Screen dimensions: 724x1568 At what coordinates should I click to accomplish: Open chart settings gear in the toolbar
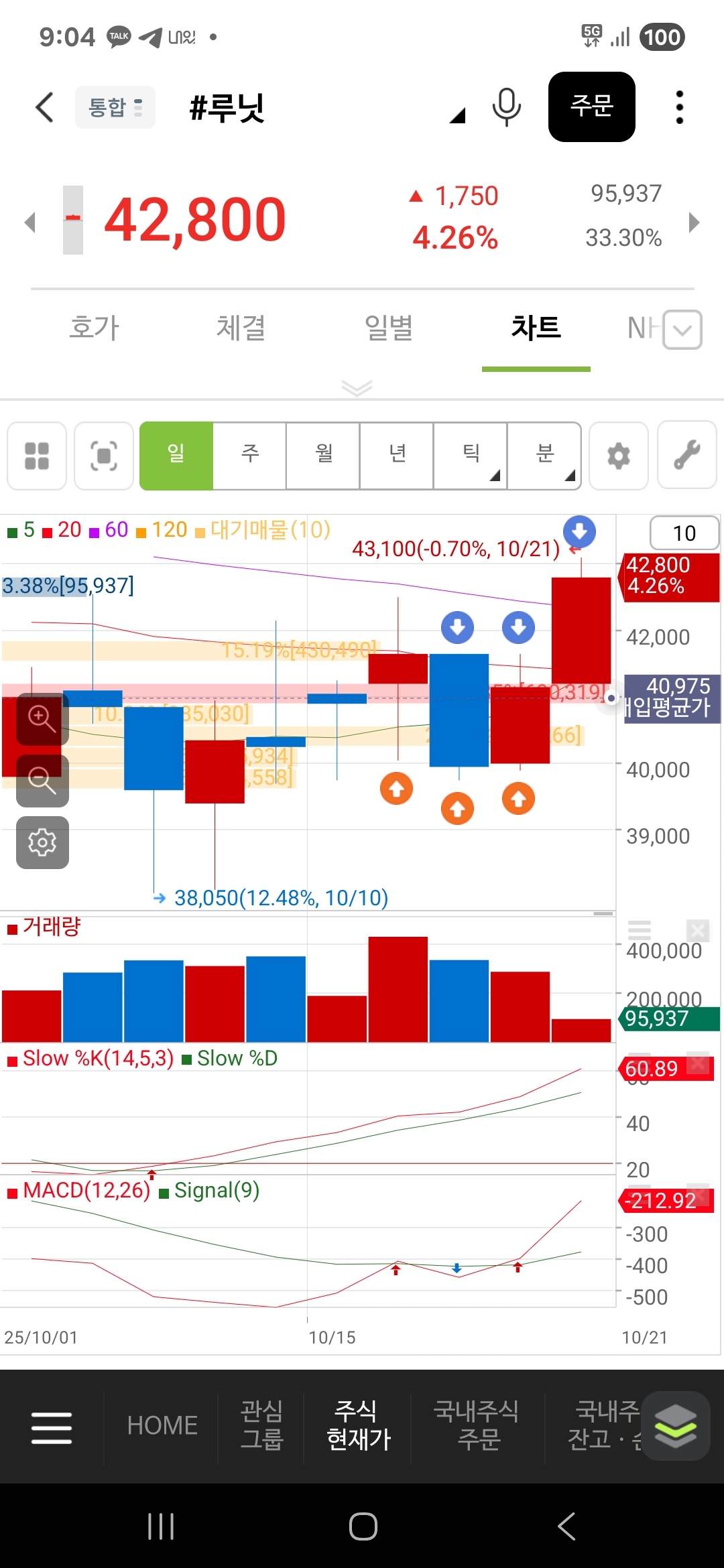(618, 456)
